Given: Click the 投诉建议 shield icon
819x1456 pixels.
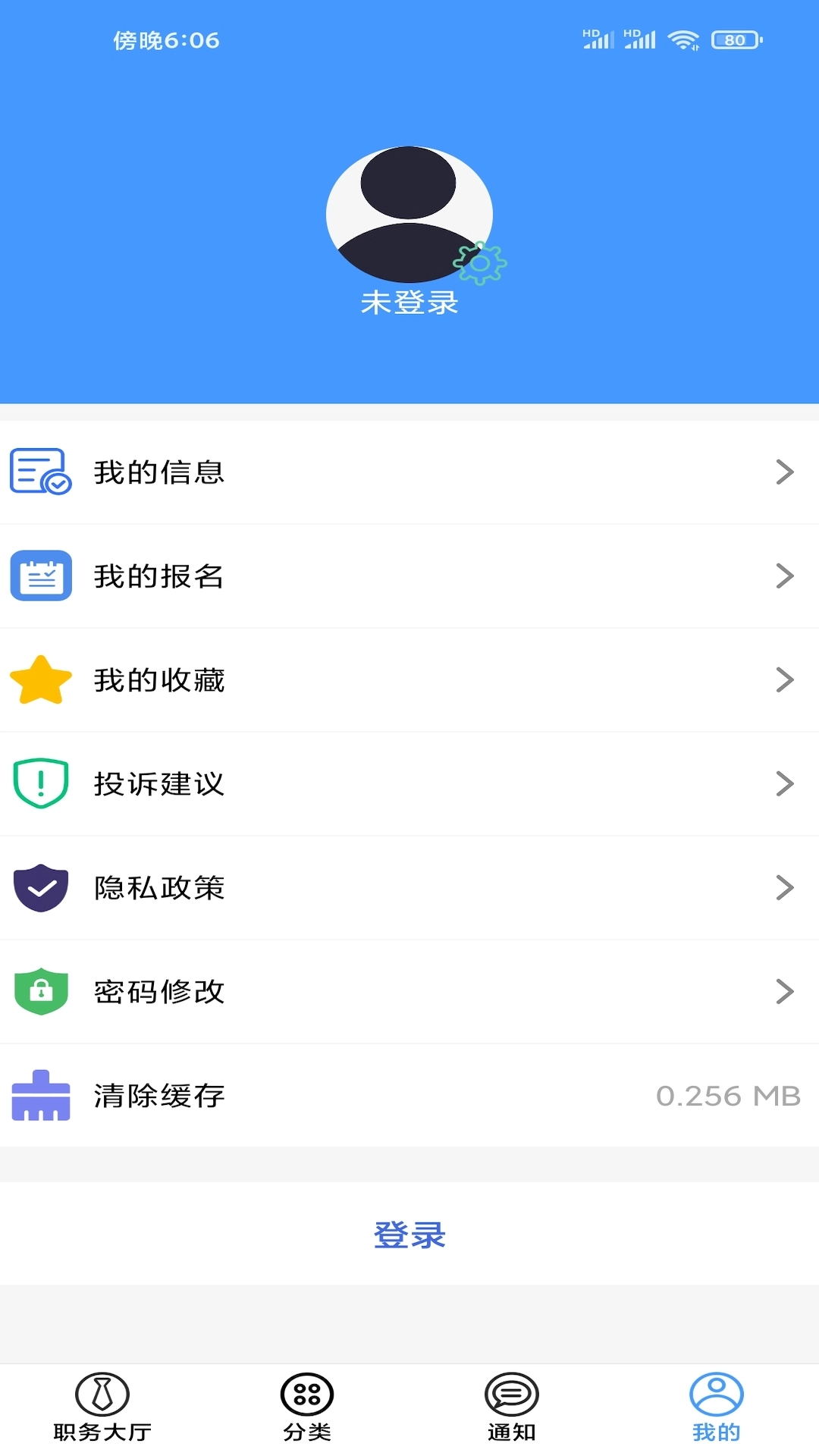Looking at the screenshot, I should [39, 785].
